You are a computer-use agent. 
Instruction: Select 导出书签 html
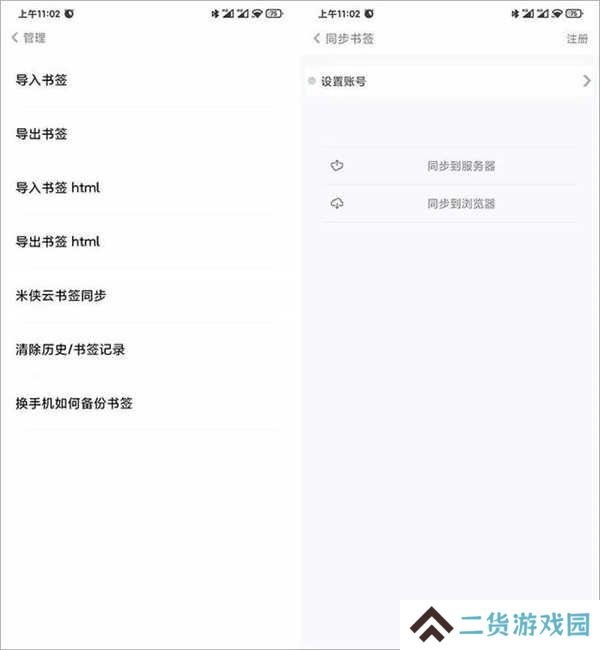click(x=58, y=242)
